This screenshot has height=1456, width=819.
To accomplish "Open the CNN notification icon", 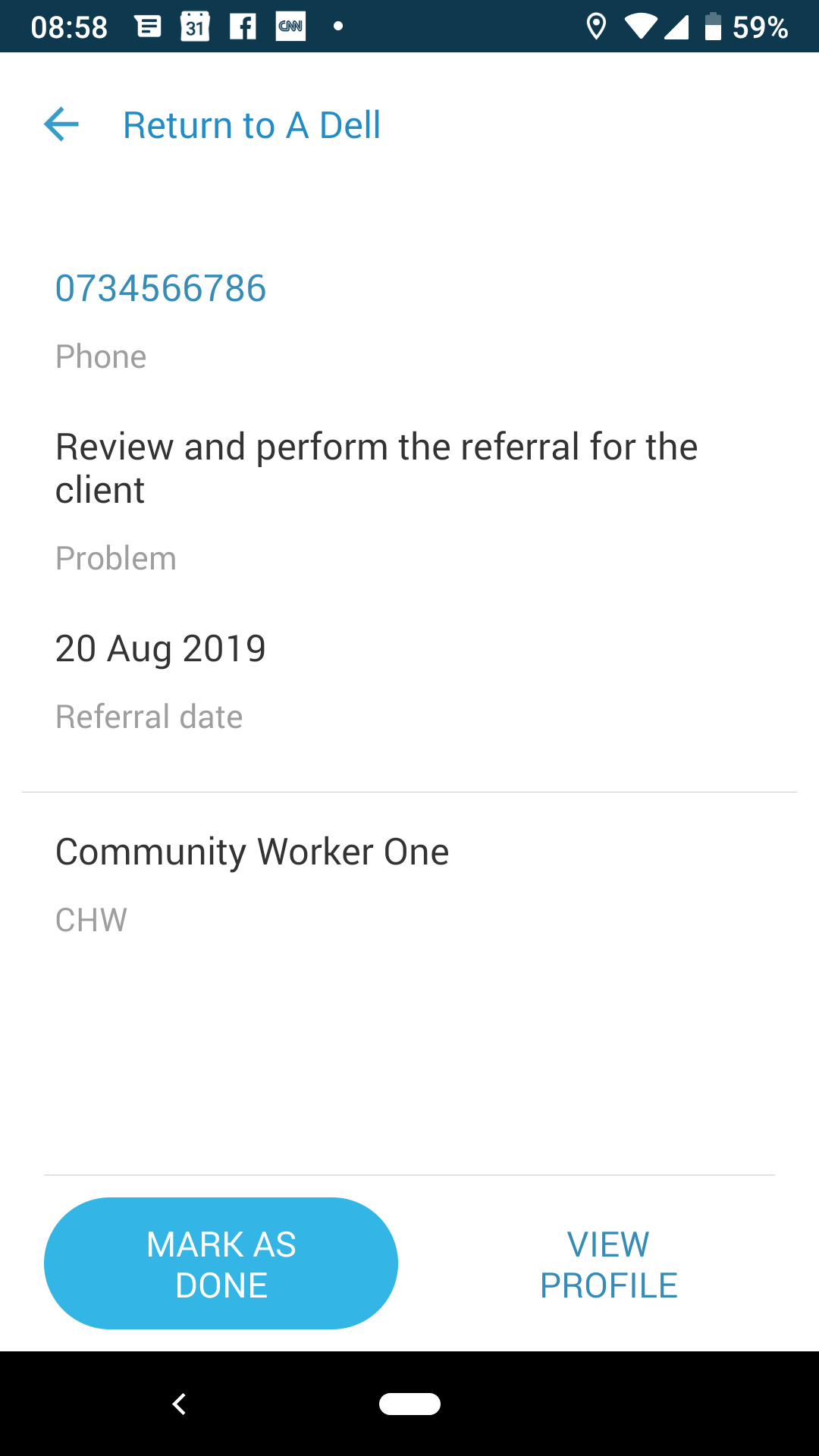I will click(290, 27).
